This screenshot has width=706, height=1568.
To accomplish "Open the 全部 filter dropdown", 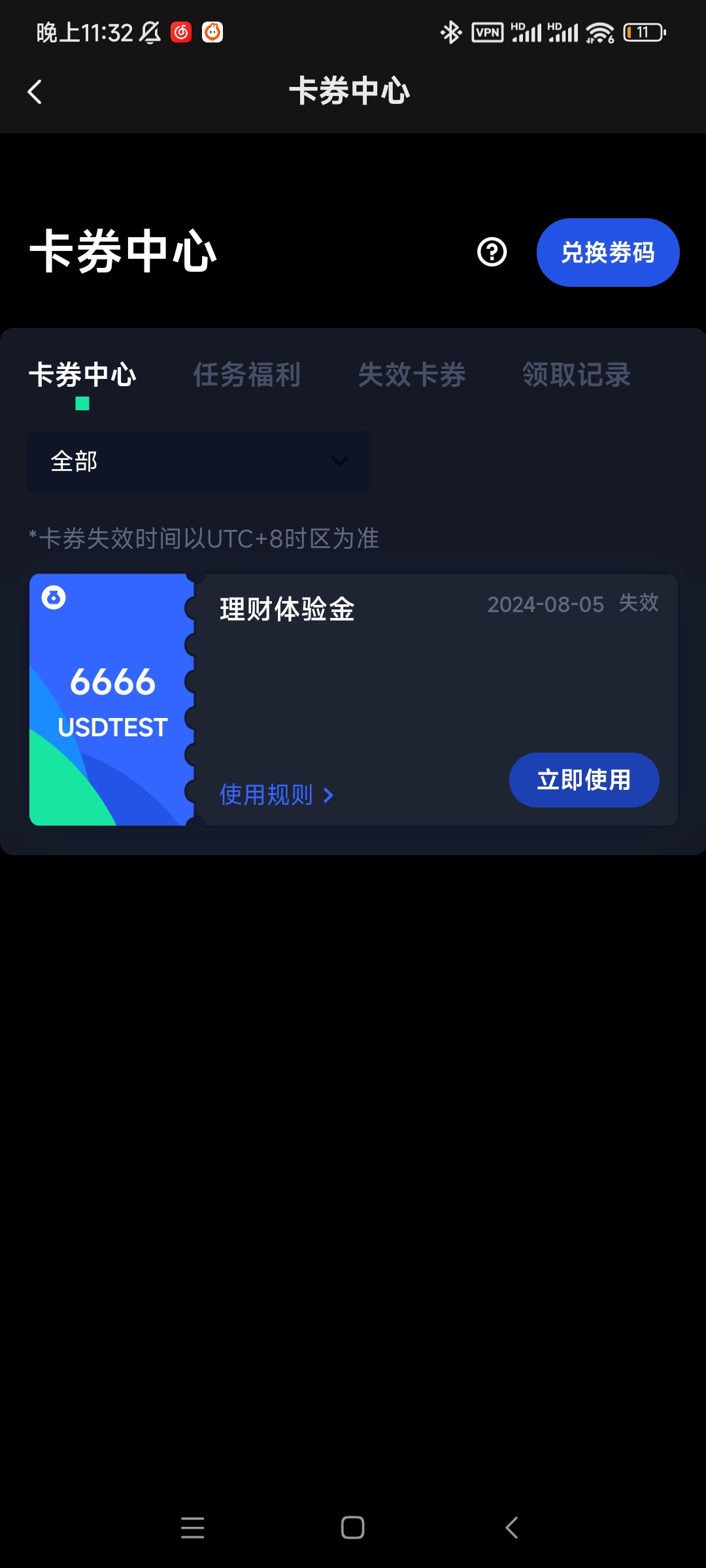I will coord(198,461).
